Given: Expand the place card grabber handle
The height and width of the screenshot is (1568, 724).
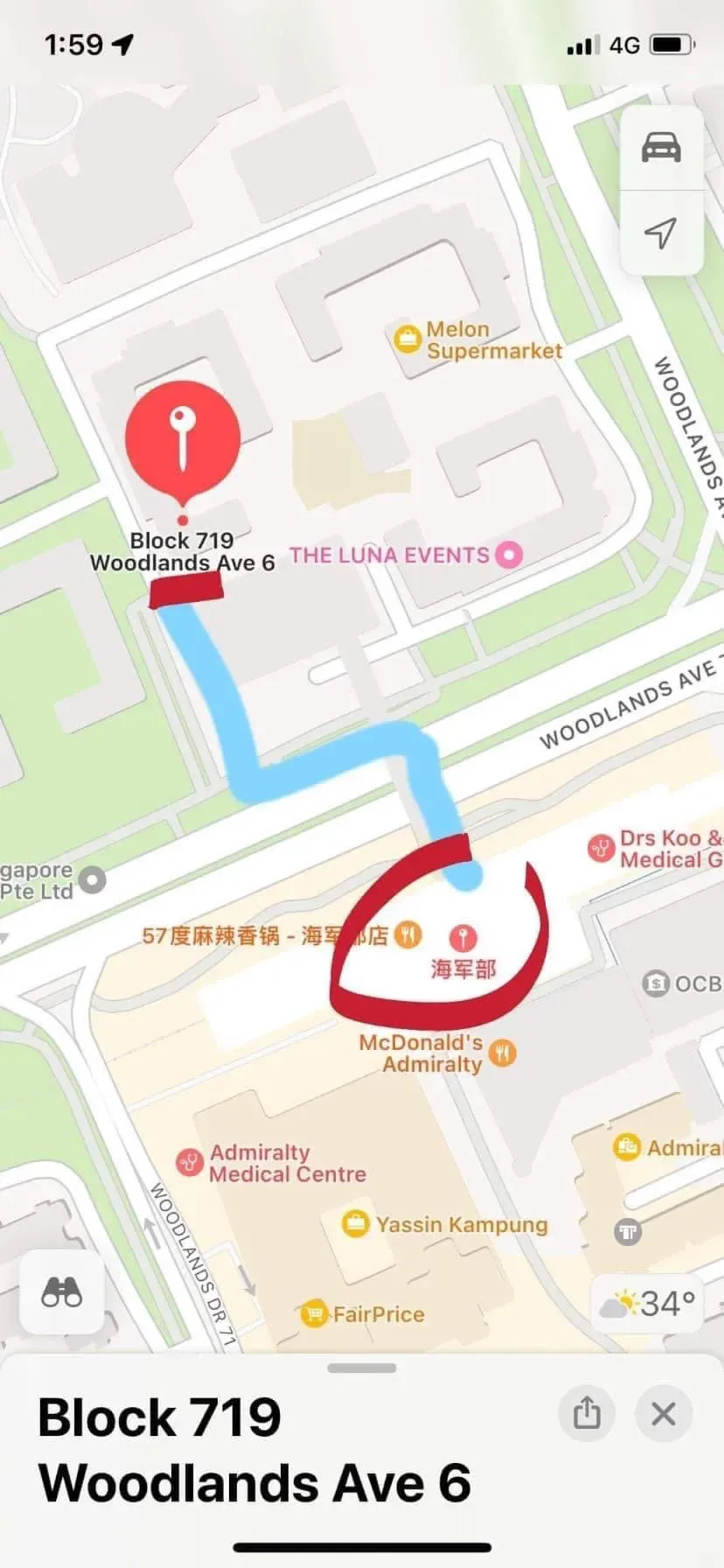Looking at the screenshot, I should coord(362,1368).
